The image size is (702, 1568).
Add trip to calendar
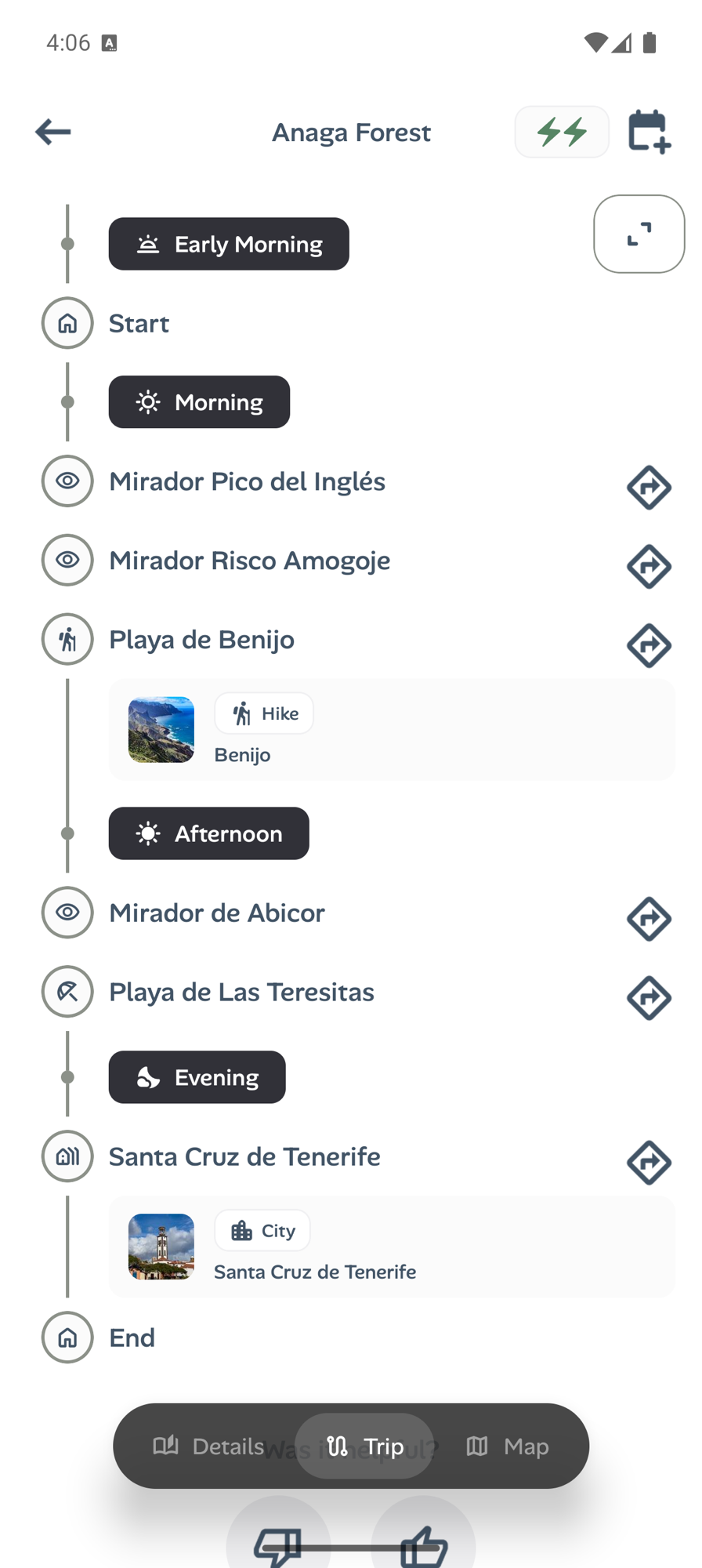[649, 132]
